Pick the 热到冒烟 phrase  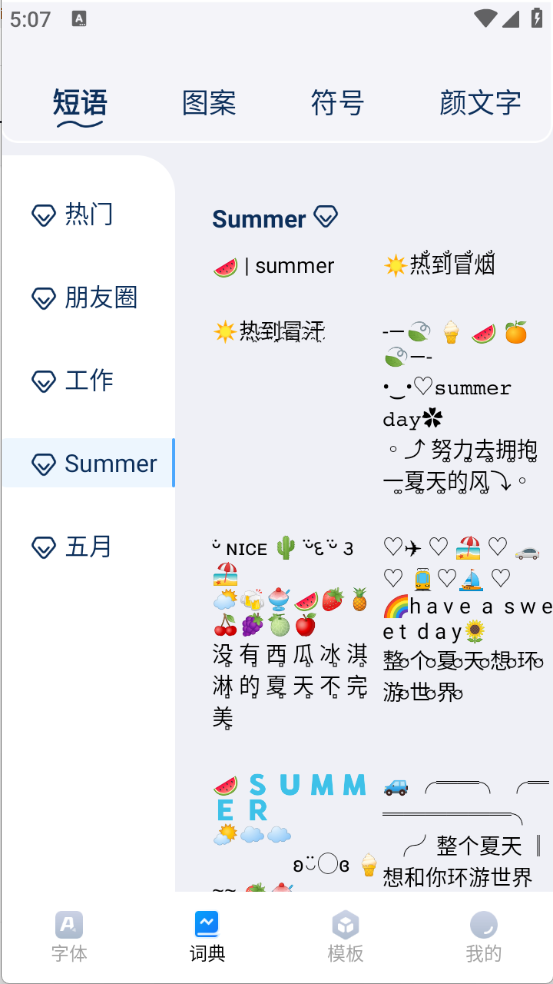click(x=439, y=265)
